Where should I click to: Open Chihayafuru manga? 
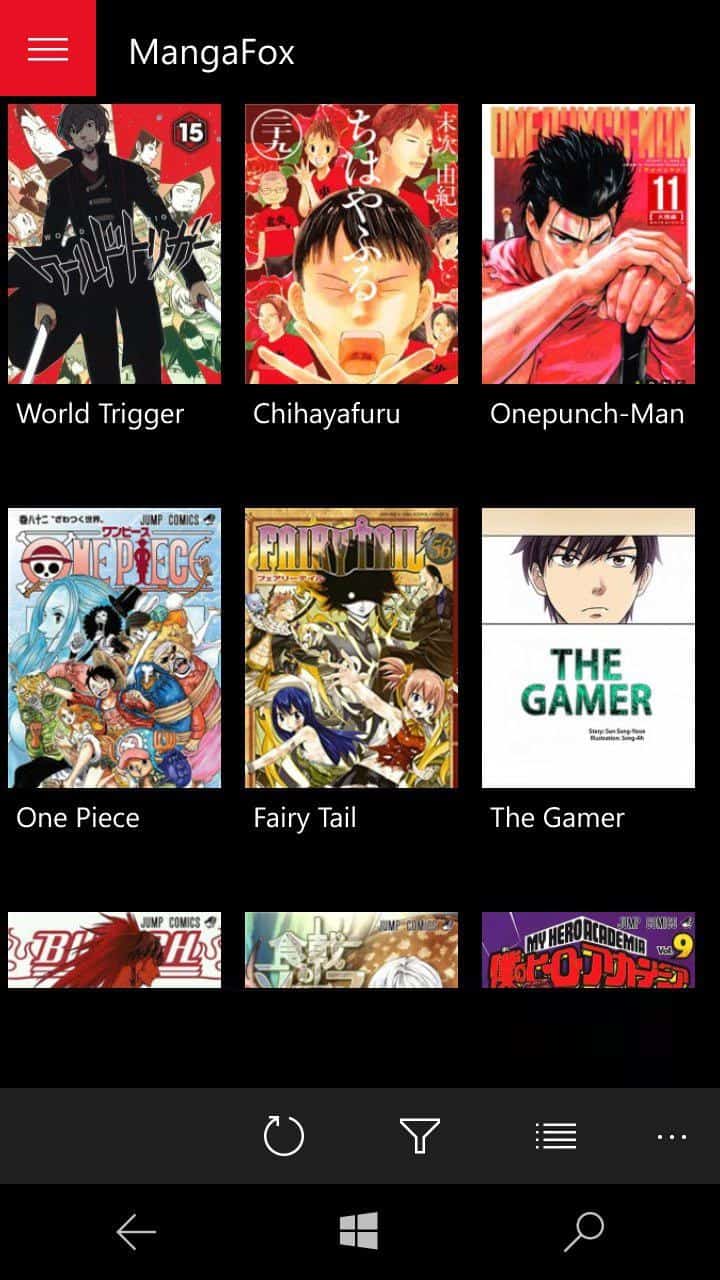pos(351,244)
